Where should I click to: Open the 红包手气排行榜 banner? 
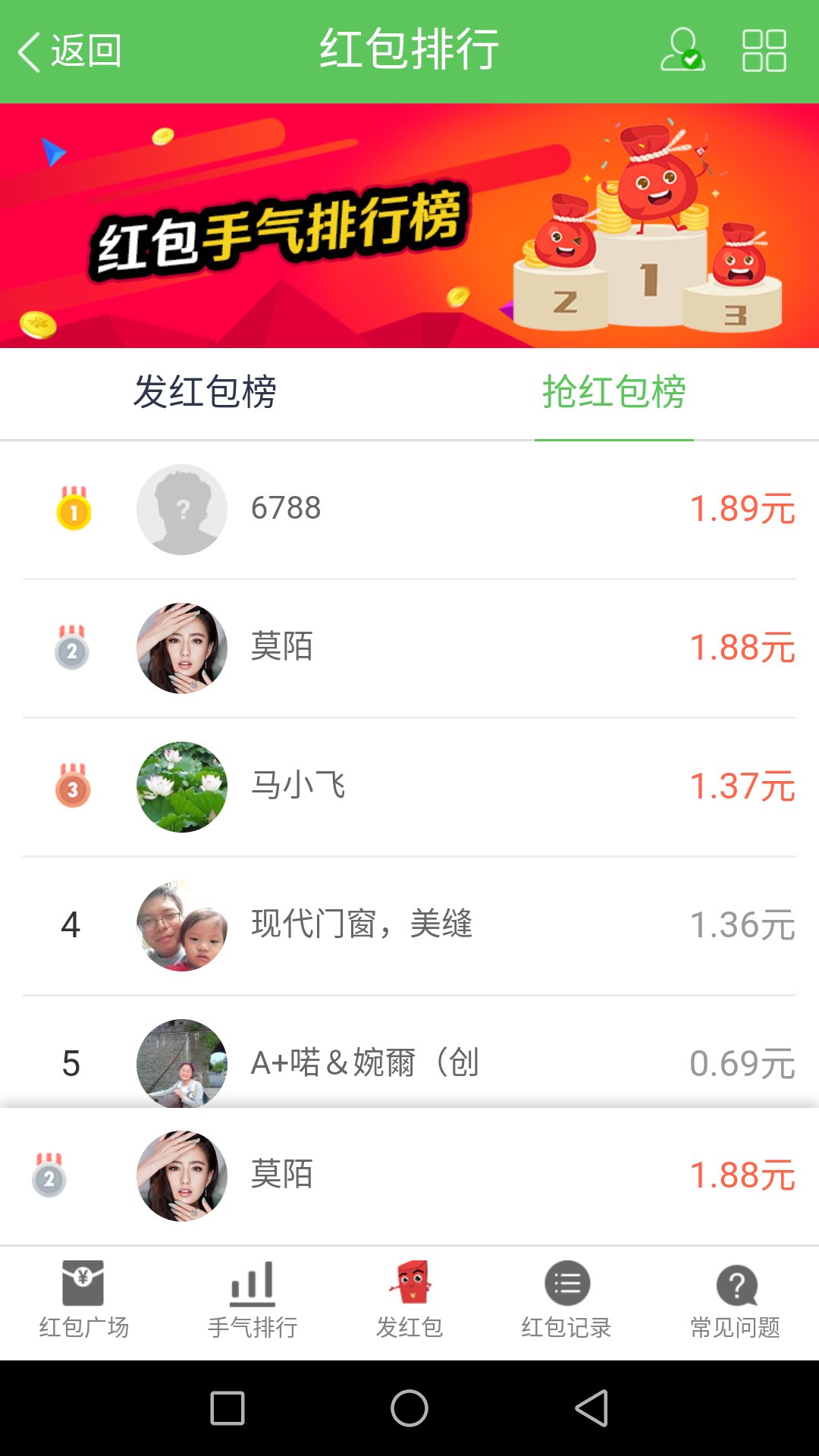click(x=409, y=226)
